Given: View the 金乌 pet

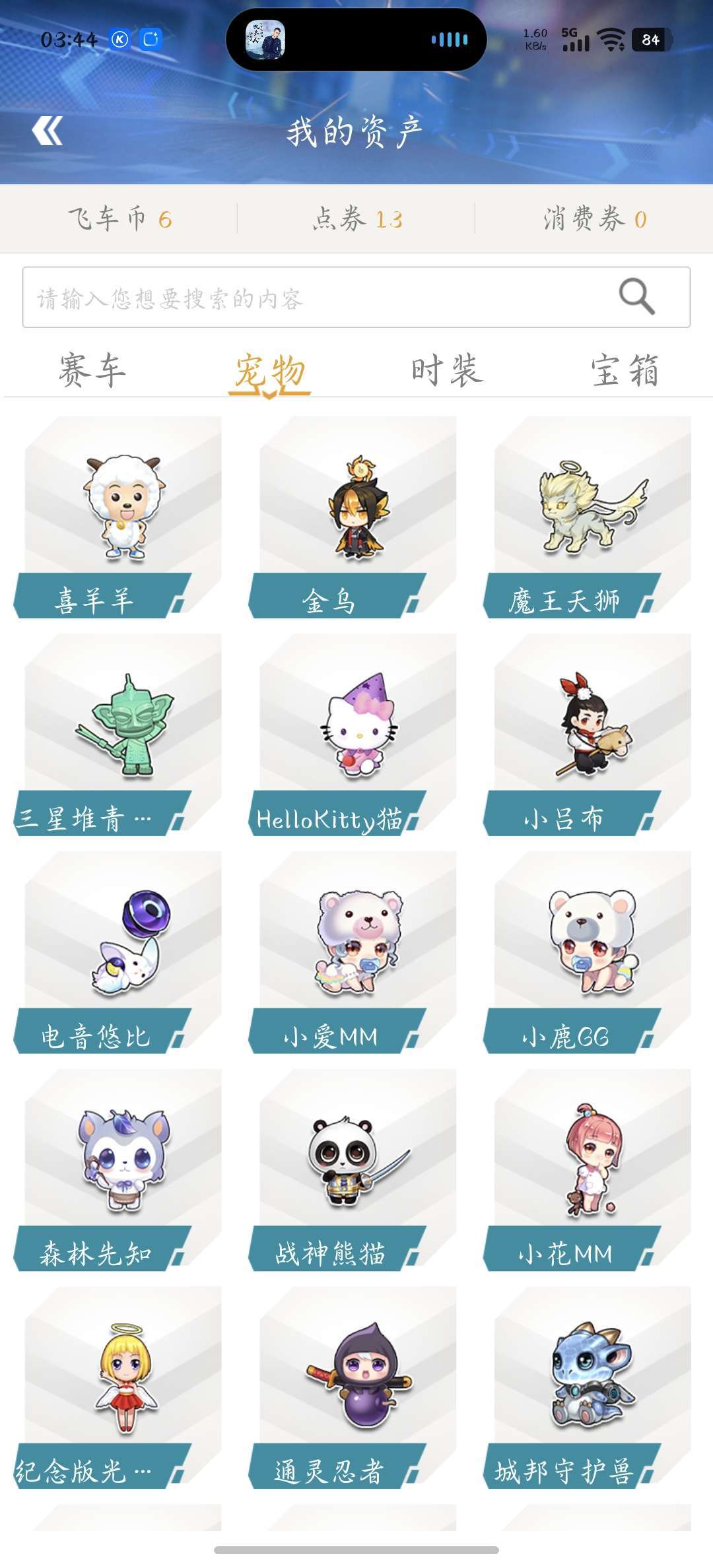Looking at the screenshot, I should click(353, 517).
